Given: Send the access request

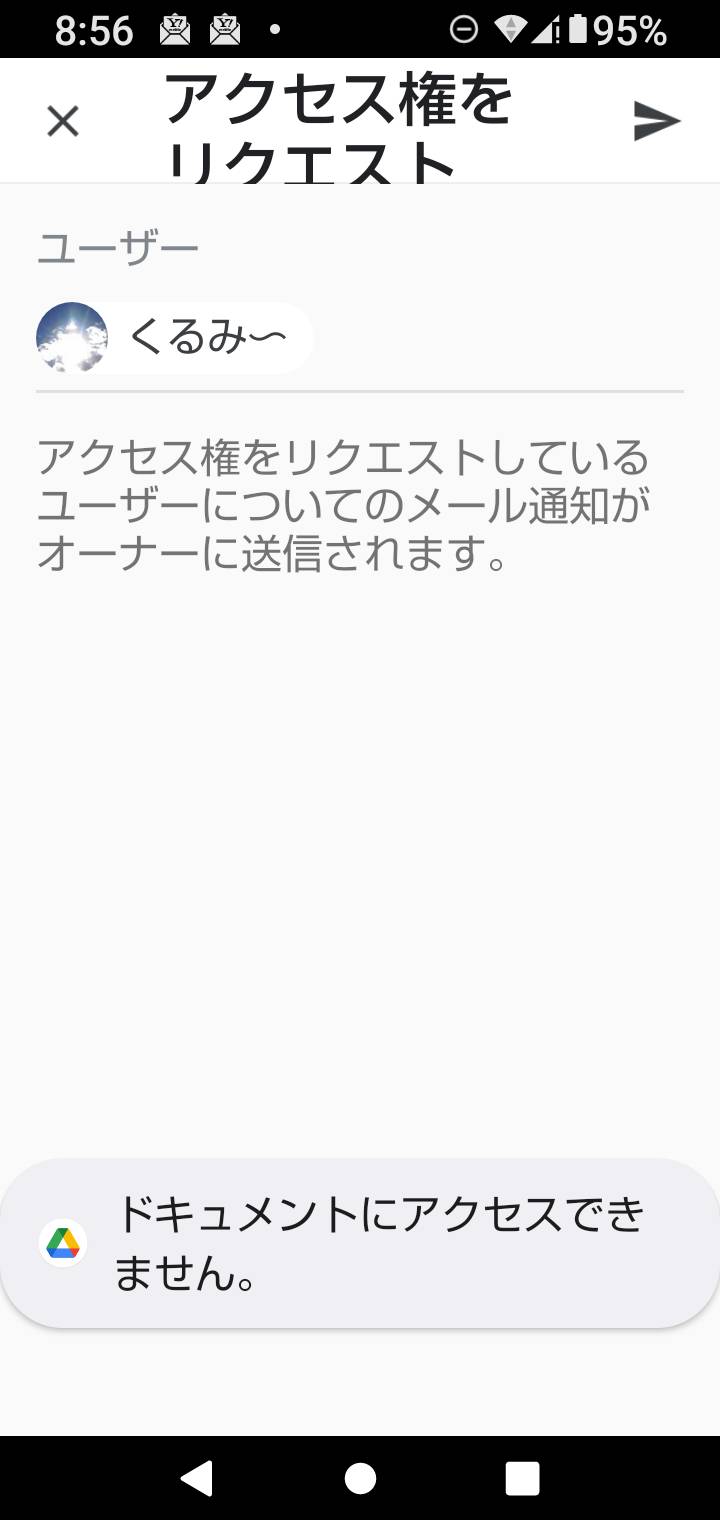Looking at the screenshot, I should click(657, 122).
